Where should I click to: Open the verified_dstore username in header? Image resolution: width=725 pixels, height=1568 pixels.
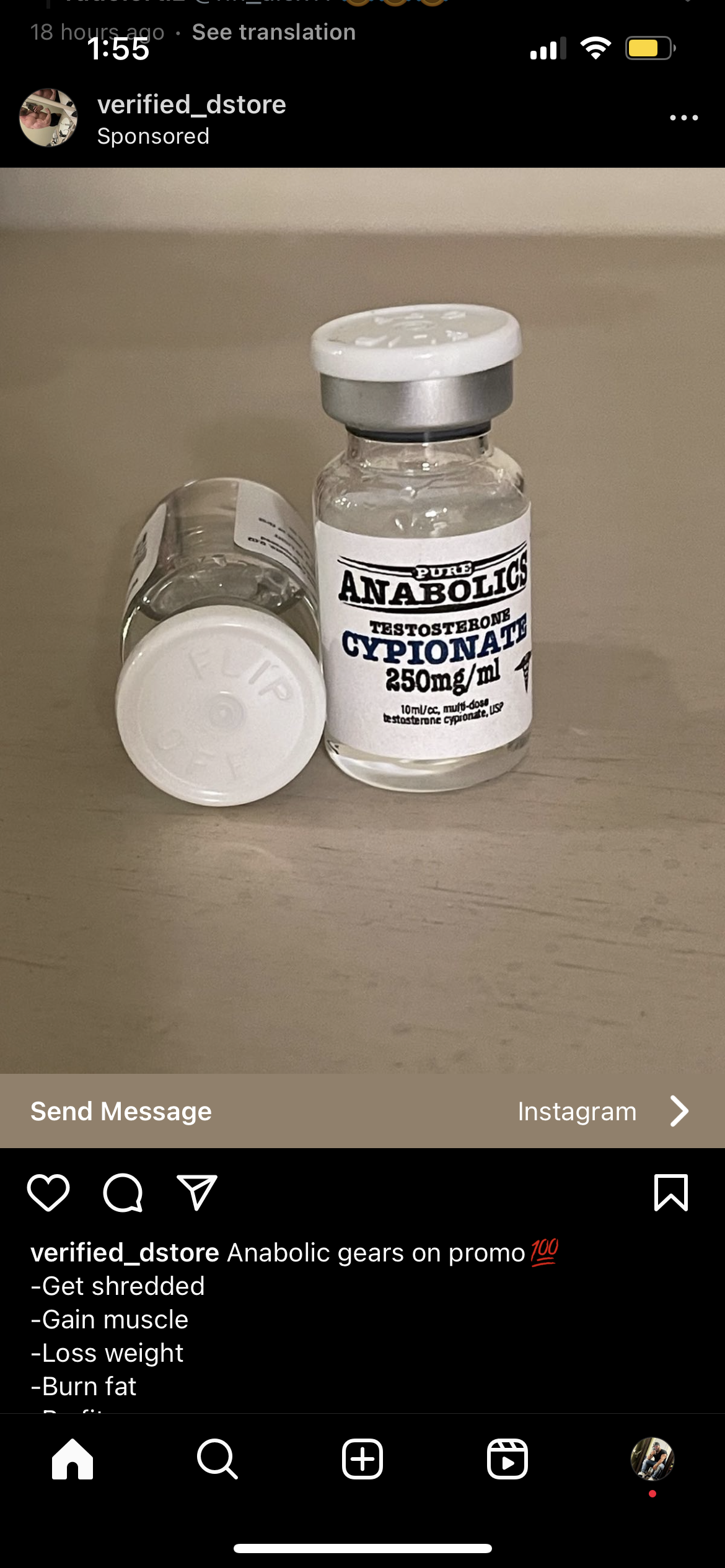click(191, 105)
